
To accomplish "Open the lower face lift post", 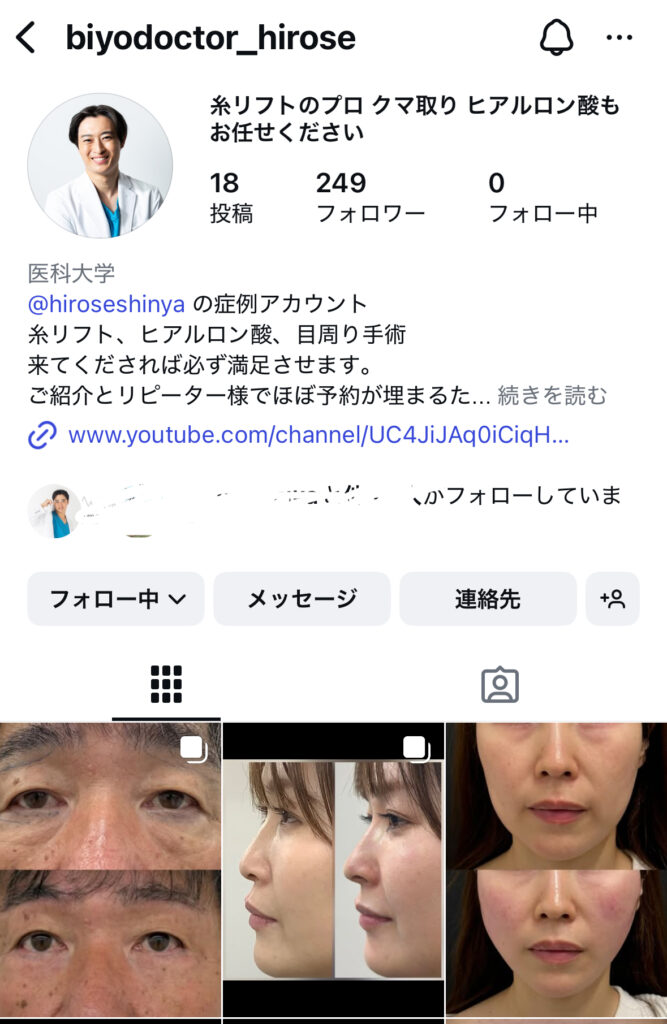I will pos(556,870).
